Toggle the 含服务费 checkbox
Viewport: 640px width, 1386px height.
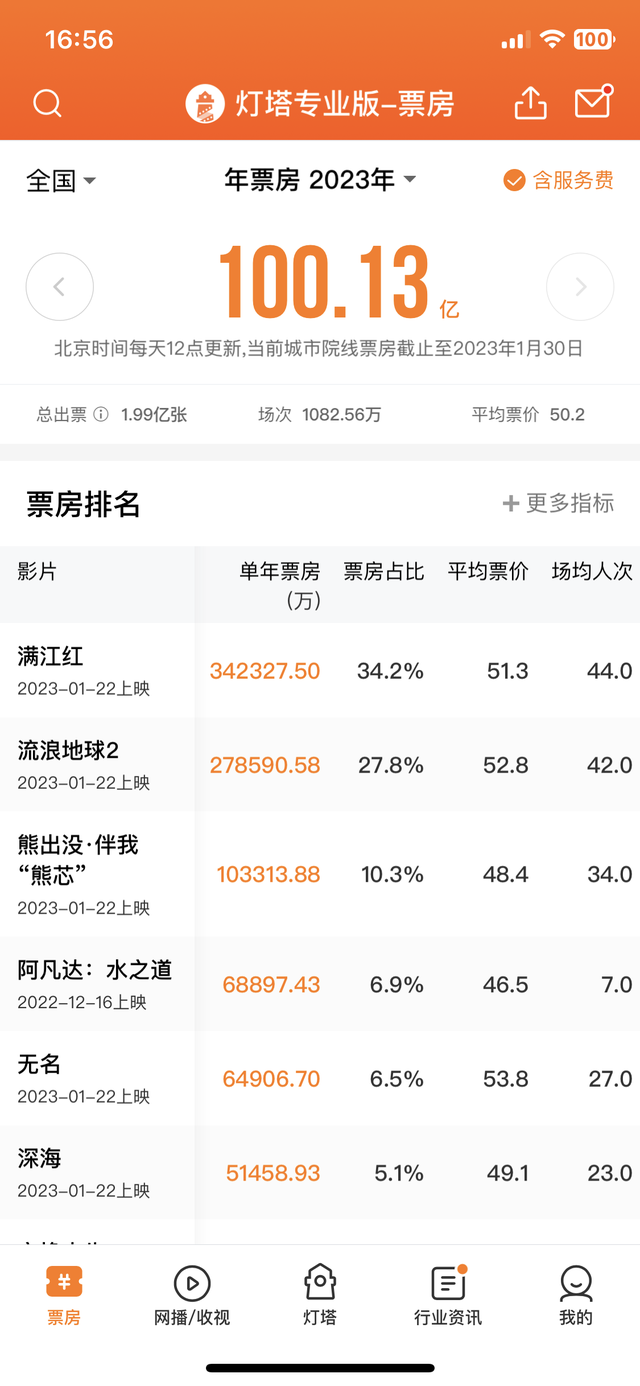[558, 180]
